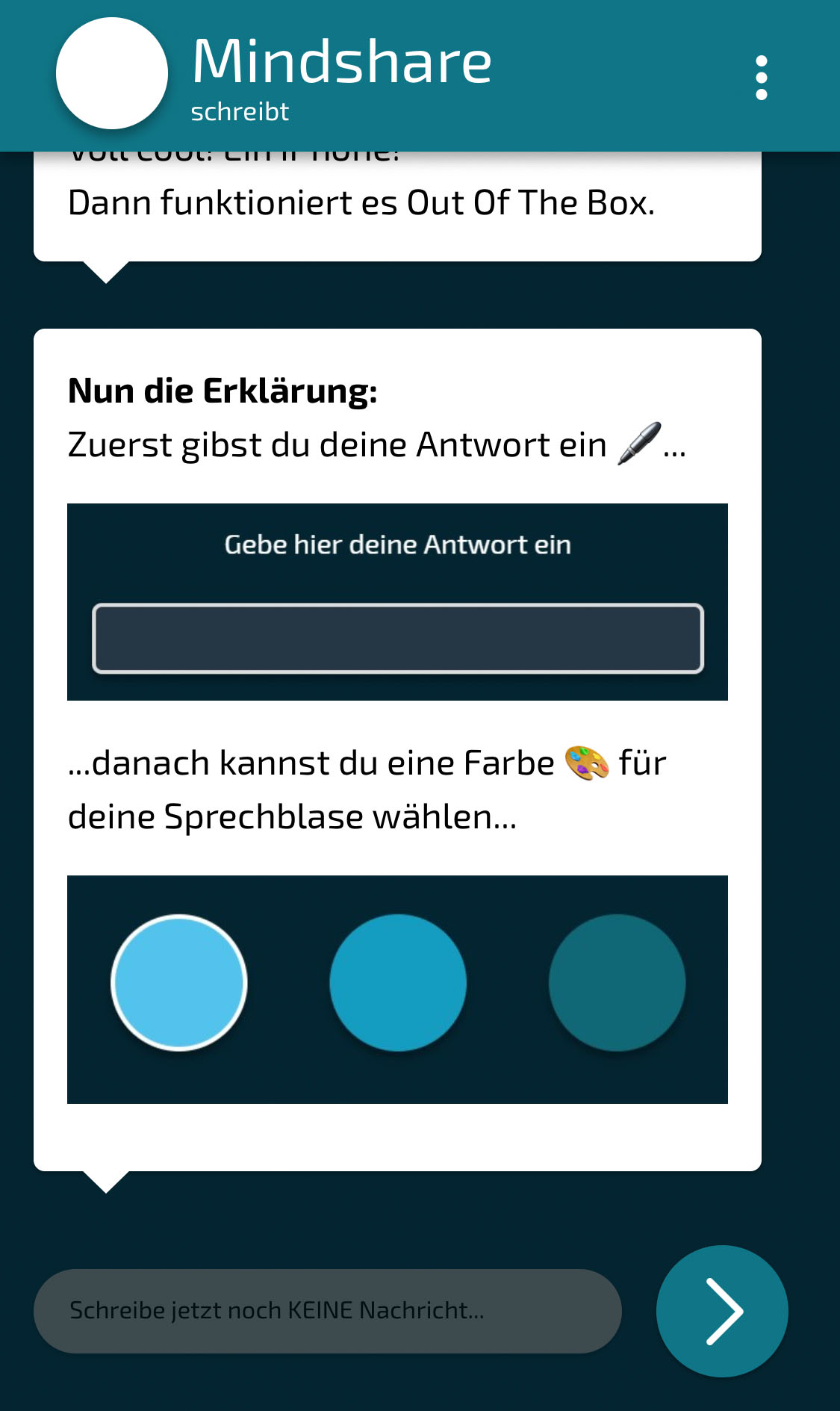Choose the medium blue bubble color
Screen dimensions: 840x1411
(398, 982)
